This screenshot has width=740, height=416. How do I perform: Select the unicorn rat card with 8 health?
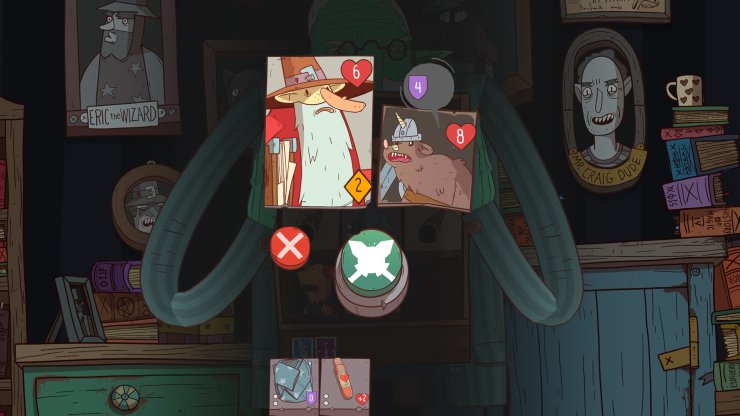click(x=428, y=160)
